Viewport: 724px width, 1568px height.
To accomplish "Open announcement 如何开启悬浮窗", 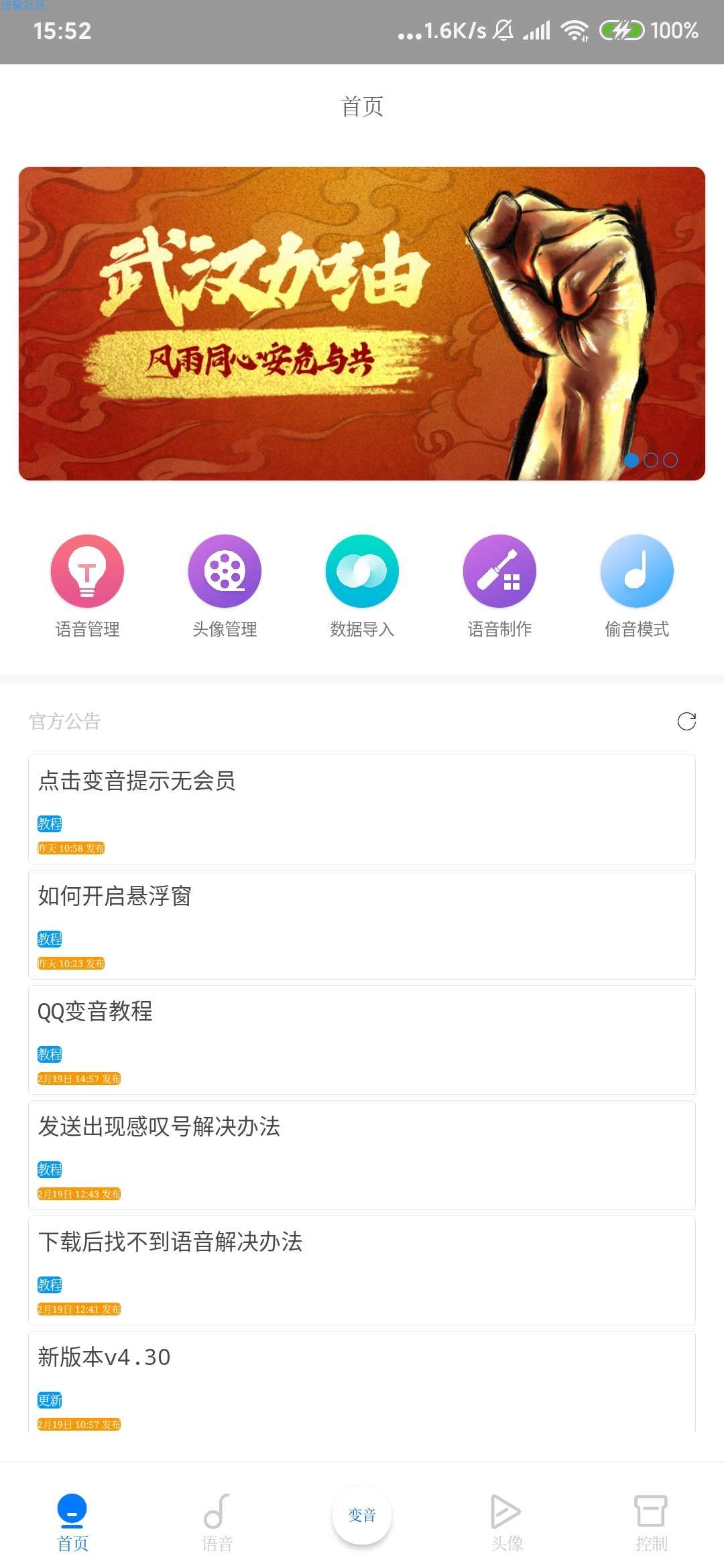I will pyautogui.click(x=362, y=924).
